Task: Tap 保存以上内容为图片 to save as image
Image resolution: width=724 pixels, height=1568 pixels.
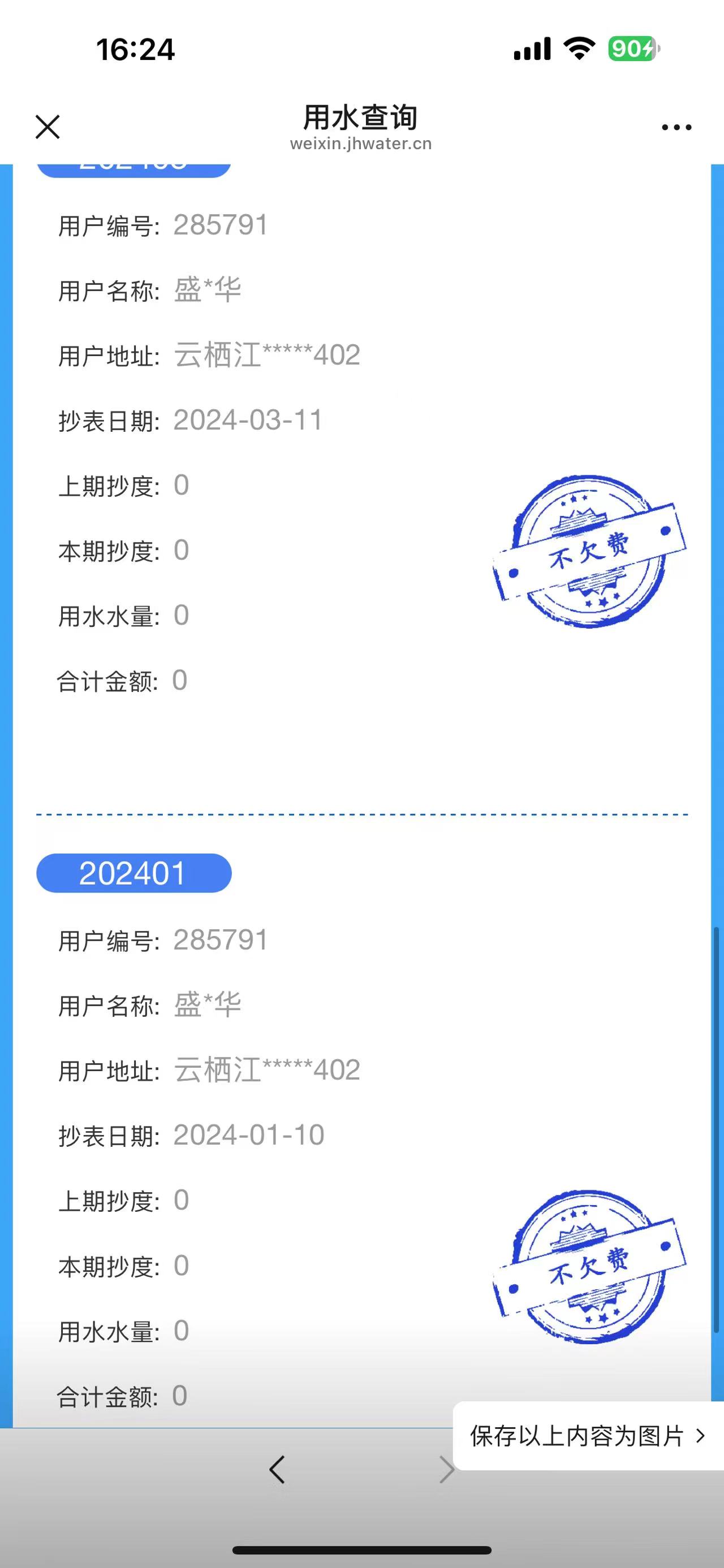Action: 588,1436
